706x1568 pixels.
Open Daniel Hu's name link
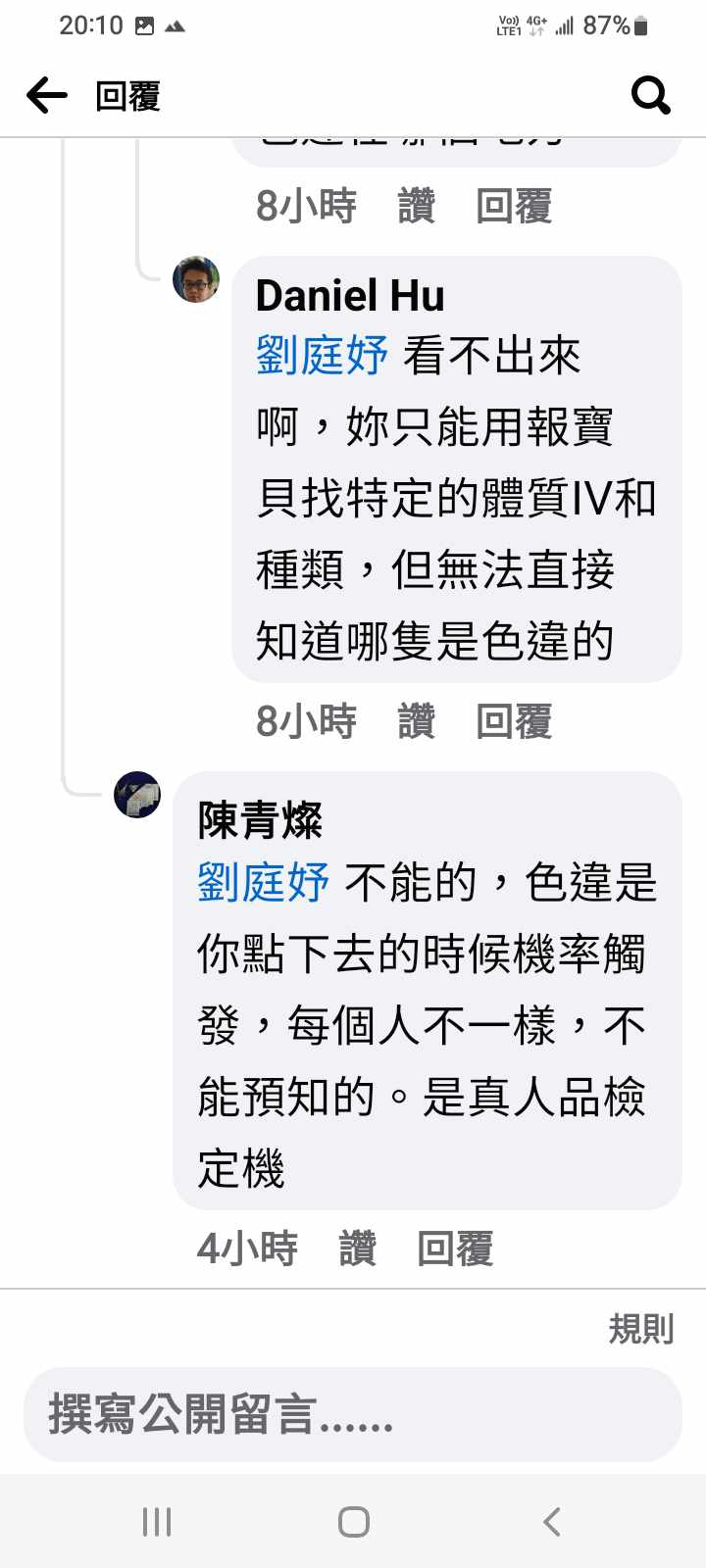pos(350,295)
